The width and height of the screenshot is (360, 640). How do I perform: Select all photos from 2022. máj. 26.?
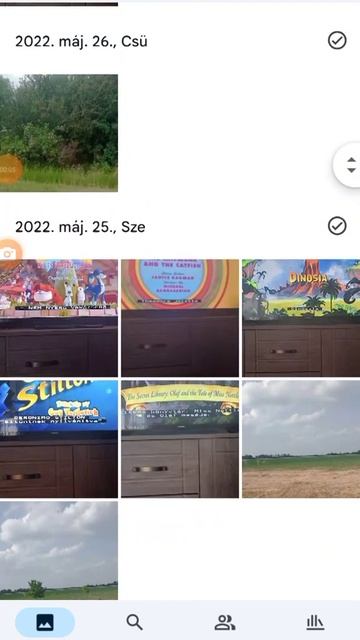click(x=337, y=41)
